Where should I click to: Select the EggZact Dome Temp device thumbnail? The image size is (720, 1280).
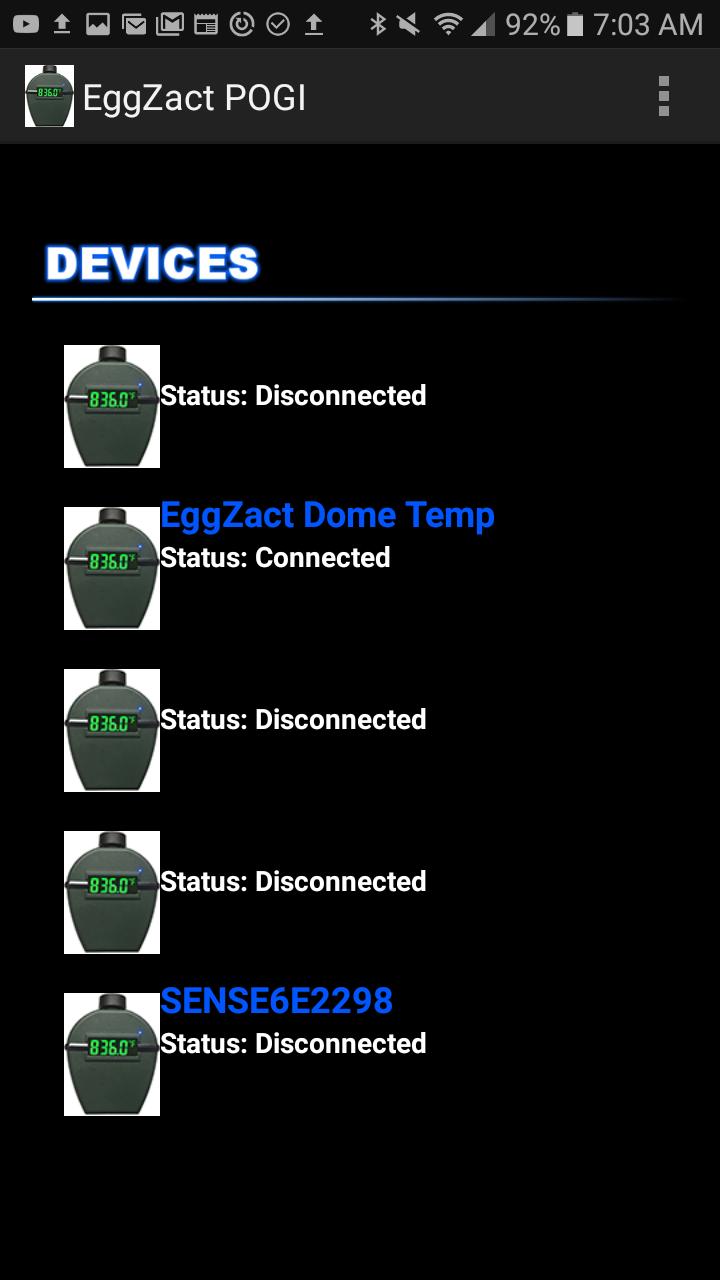point(111,567)
